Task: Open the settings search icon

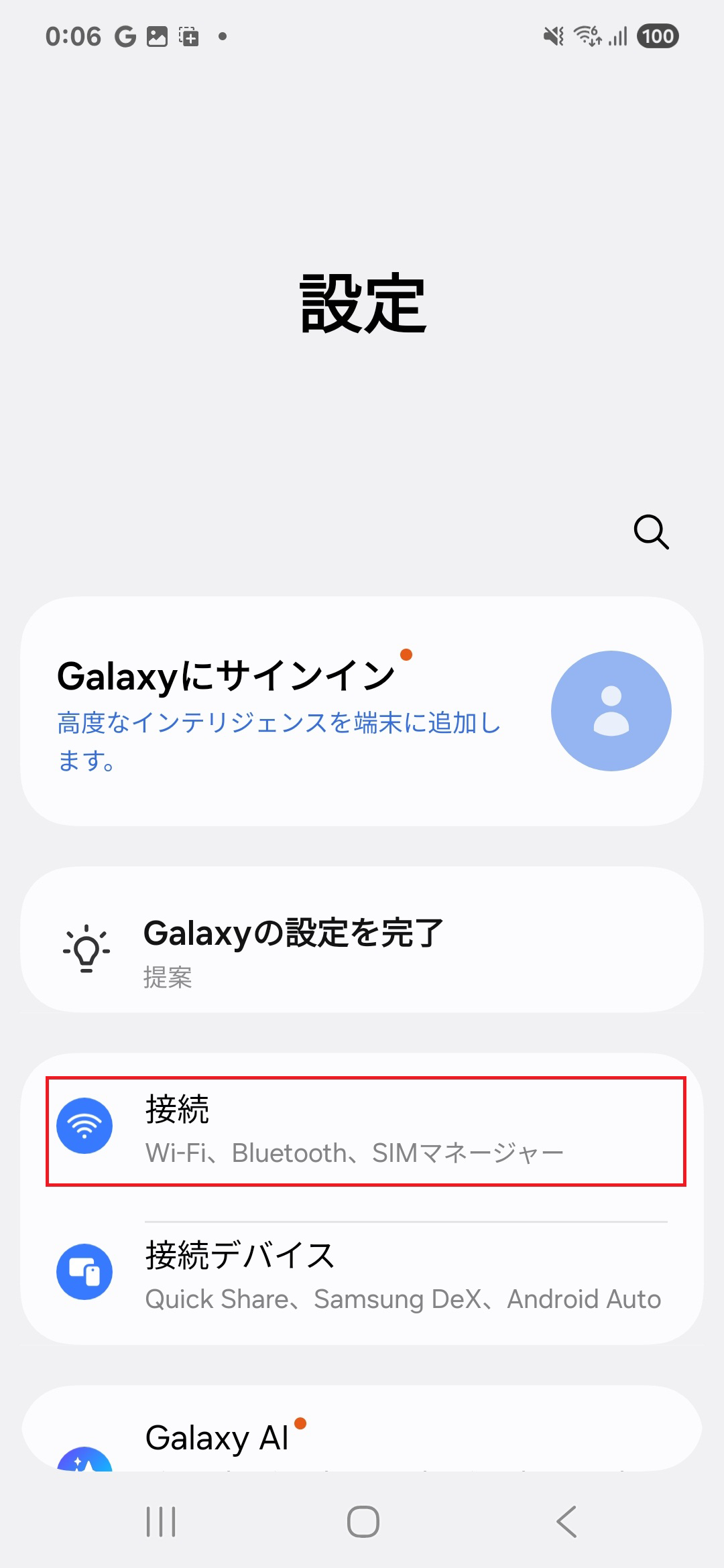Action: [650, 533]
